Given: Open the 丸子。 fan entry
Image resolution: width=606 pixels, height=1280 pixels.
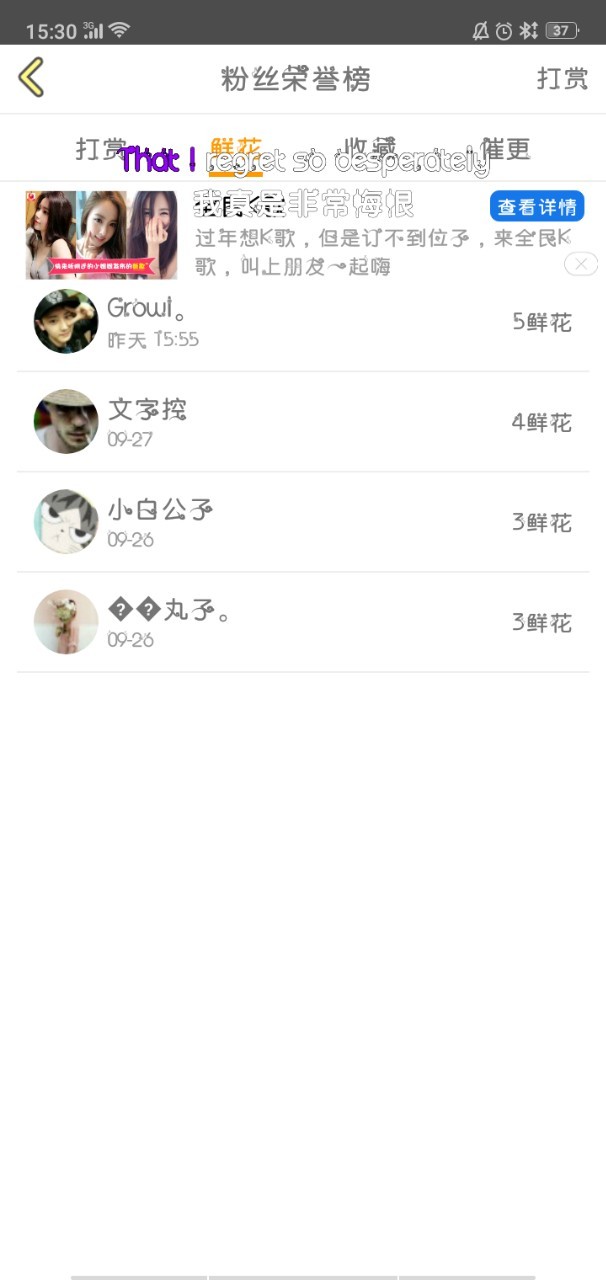Looking at the screenshot, I should click(x=302, y=622).
